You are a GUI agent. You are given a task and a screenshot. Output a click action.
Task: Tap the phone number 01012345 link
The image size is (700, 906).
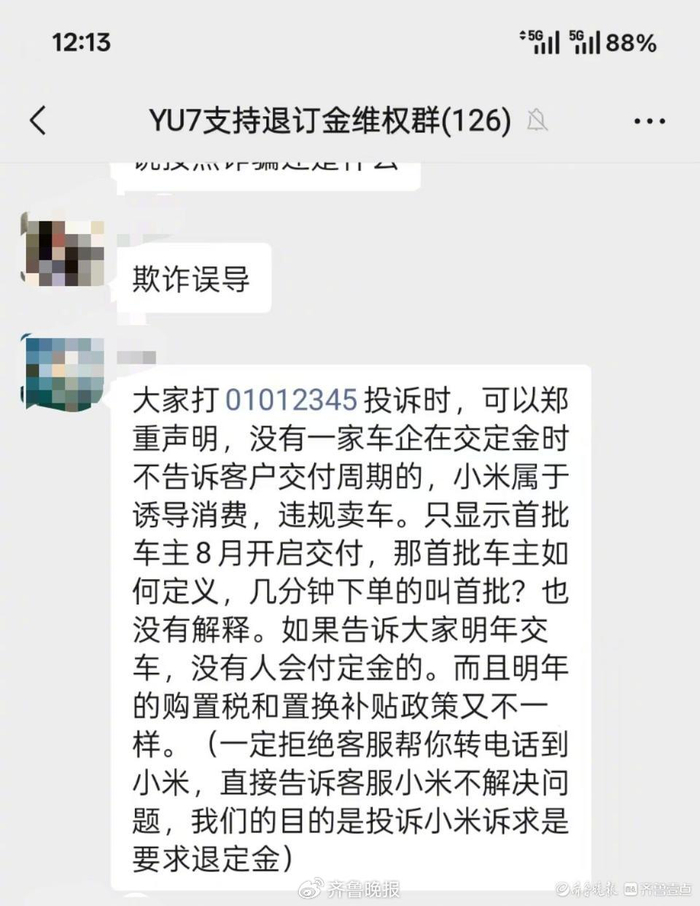tap(291, 400)
